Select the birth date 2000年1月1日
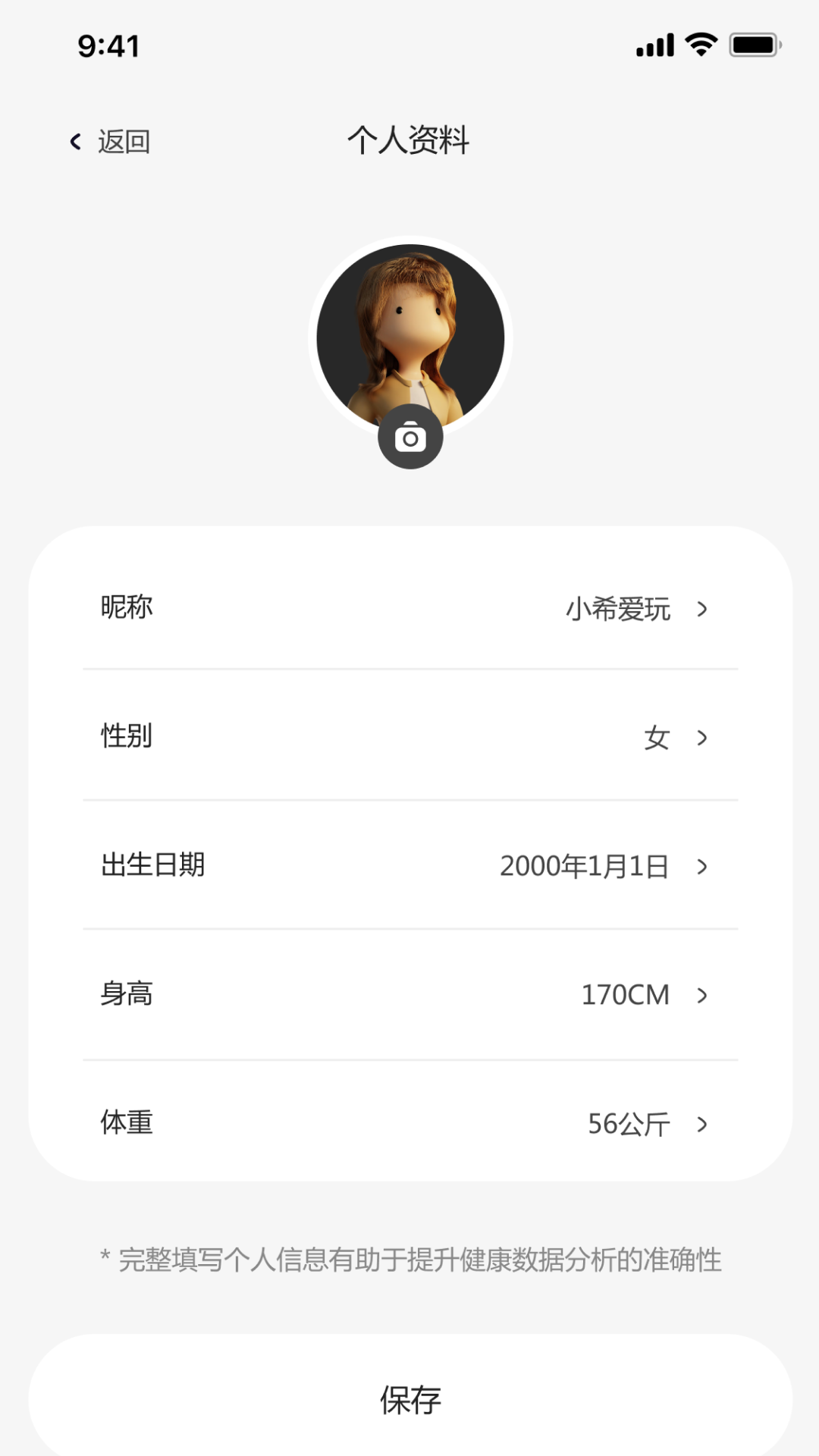819x1456 pixels. point(584,866)
